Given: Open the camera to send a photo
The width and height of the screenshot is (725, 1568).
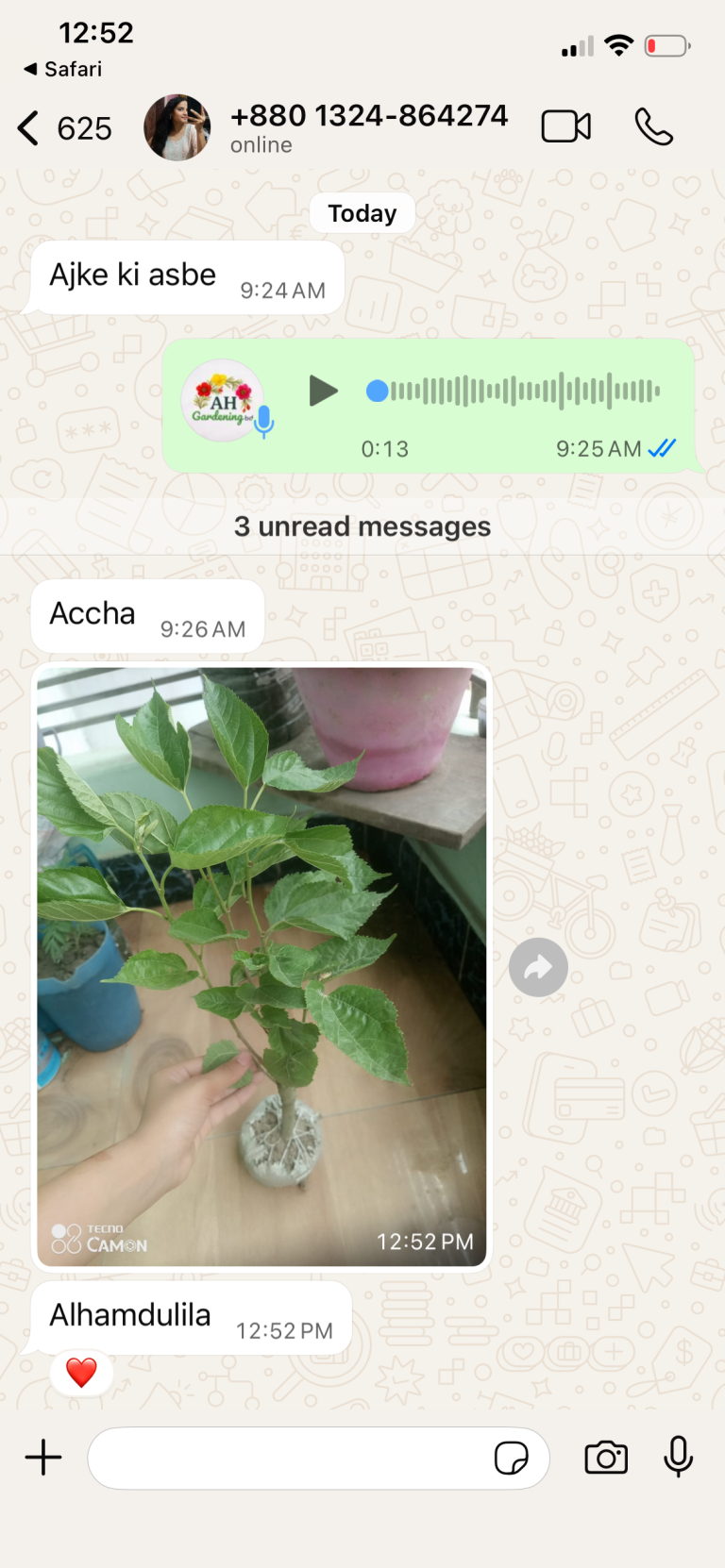Looking at the screenshot, I should 606,1458.
